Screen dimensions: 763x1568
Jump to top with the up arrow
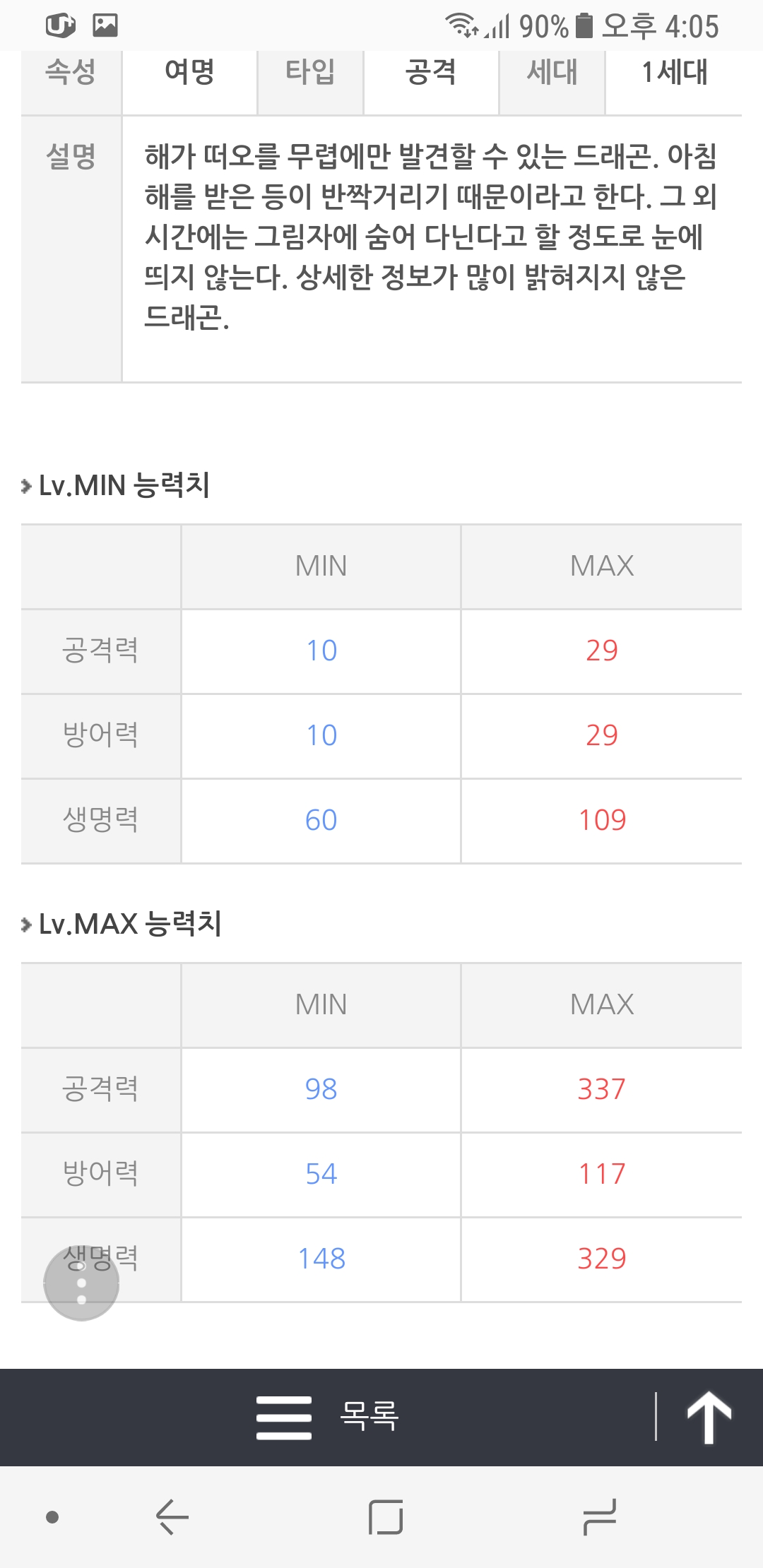coord(709,1417)
